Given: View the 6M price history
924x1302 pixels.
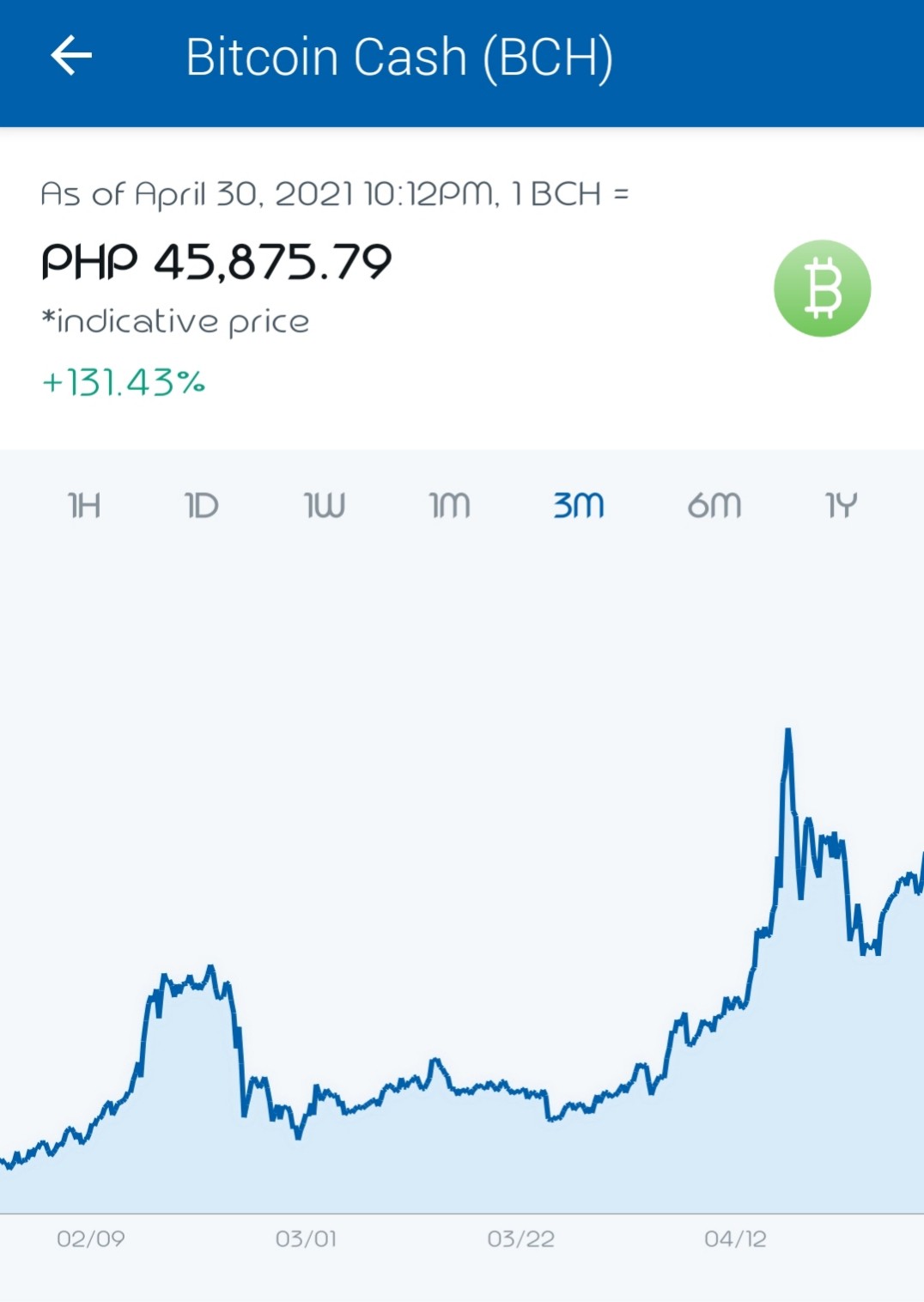Looking at the screenshot, I should [714, 506].
